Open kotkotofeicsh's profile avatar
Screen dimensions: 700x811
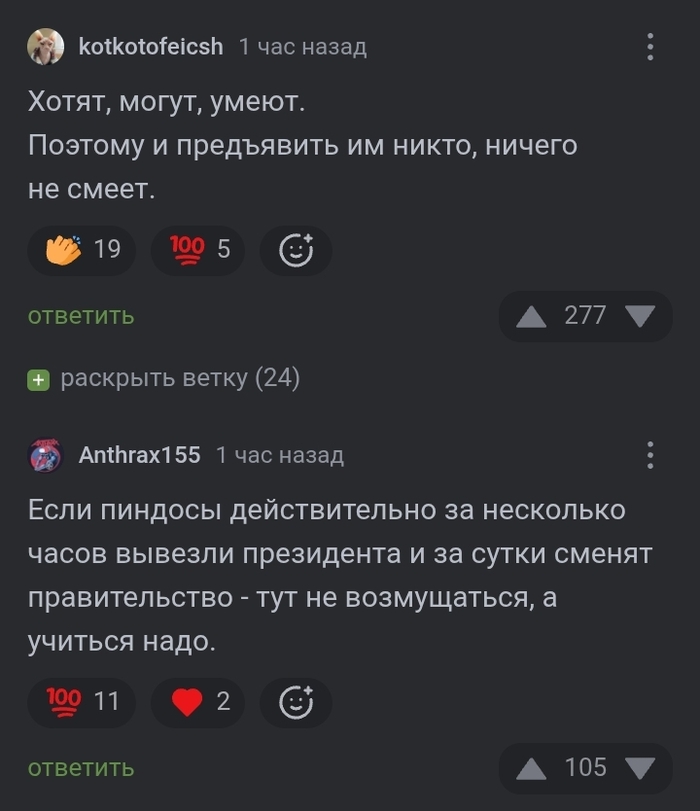tap(45, 47)
